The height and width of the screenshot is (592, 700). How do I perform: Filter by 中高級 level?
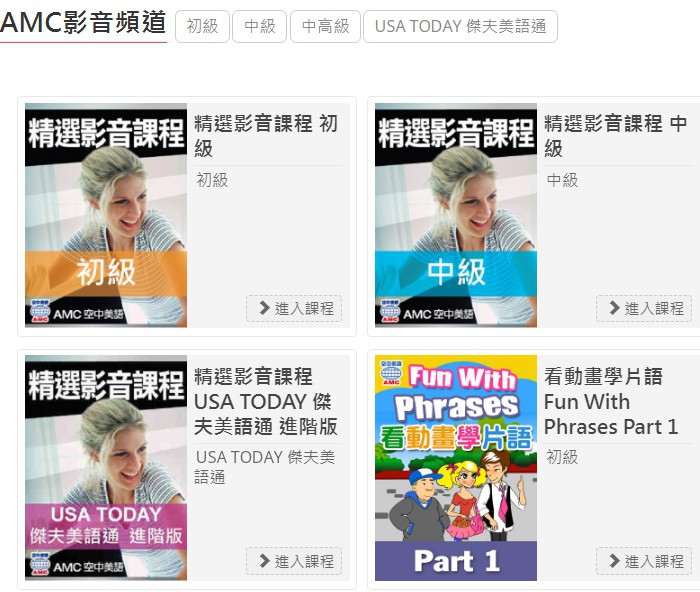[x=325, y=27]
